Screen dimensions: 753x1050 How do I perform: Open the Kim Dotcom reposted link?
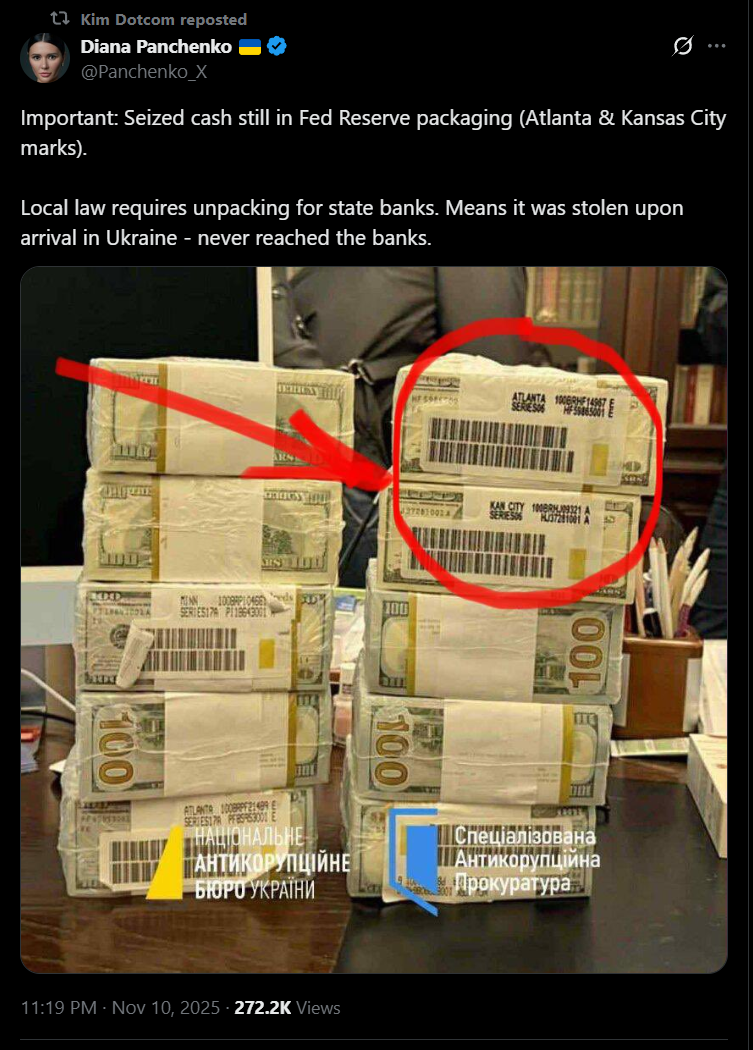pyautogui.click(x=163, y=19)
